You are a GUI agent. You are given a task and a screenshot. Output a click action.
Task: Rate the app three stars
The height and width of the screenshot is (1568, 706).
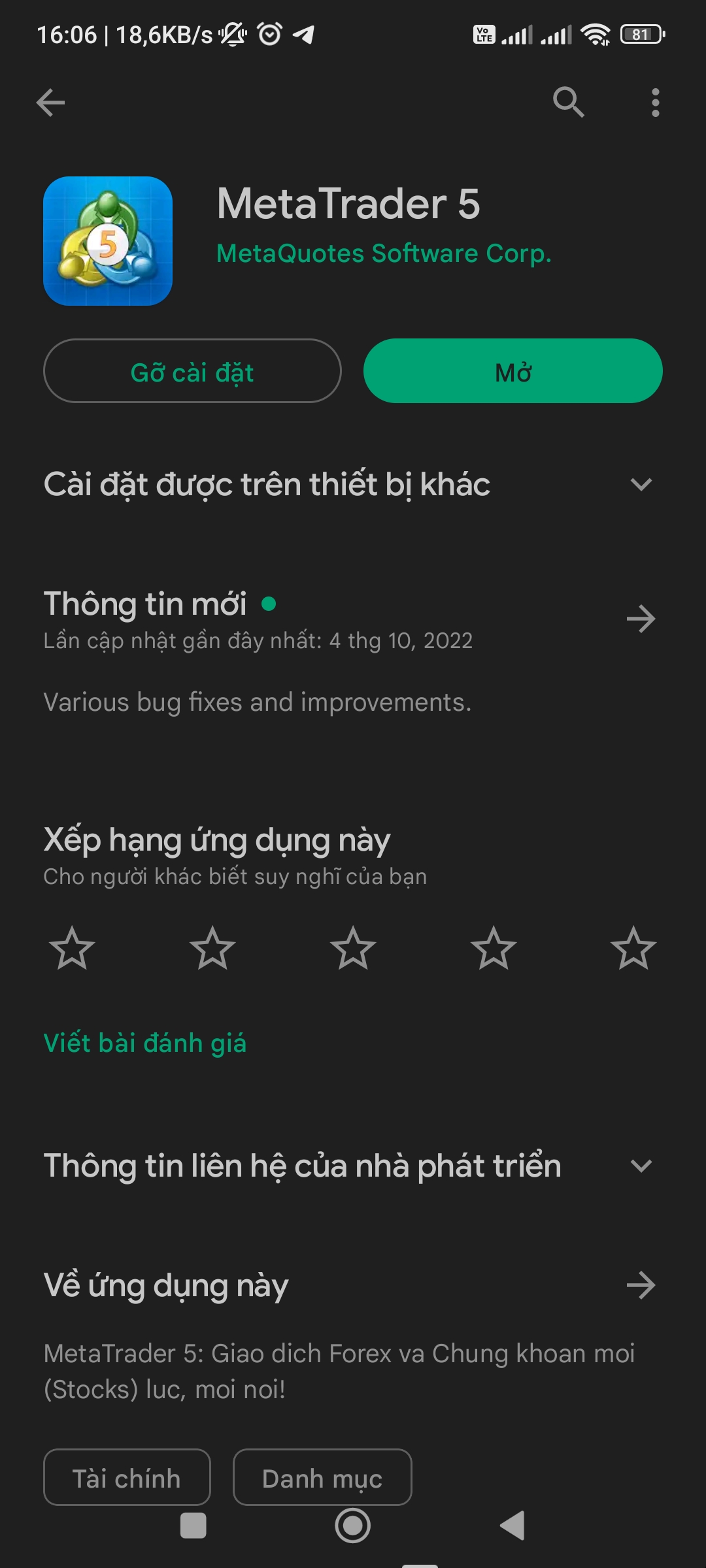[353, 948]
